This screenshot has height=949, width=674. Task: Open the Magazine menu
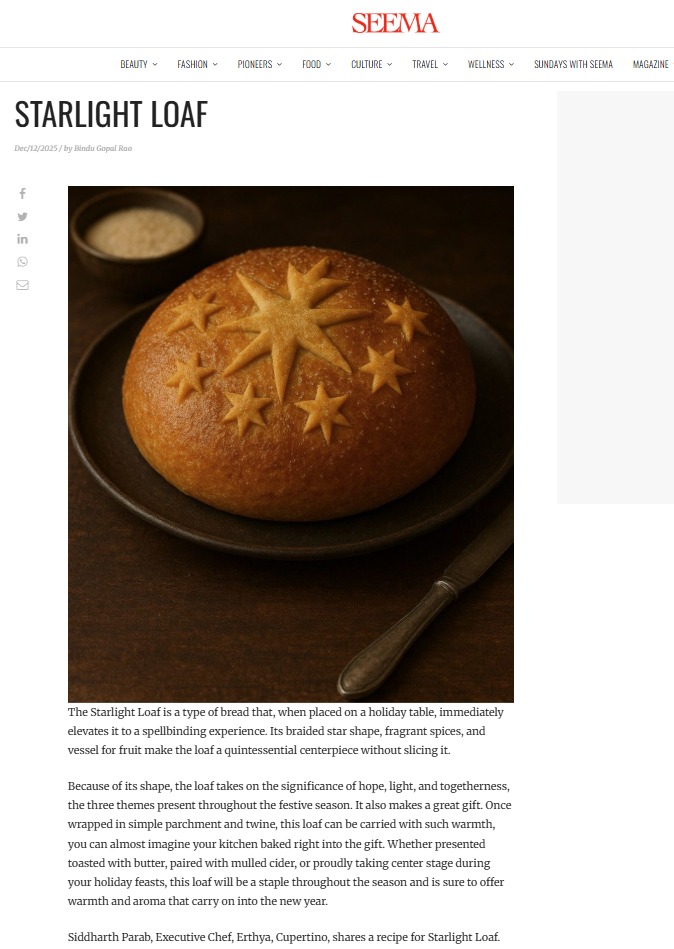[651, 65]
